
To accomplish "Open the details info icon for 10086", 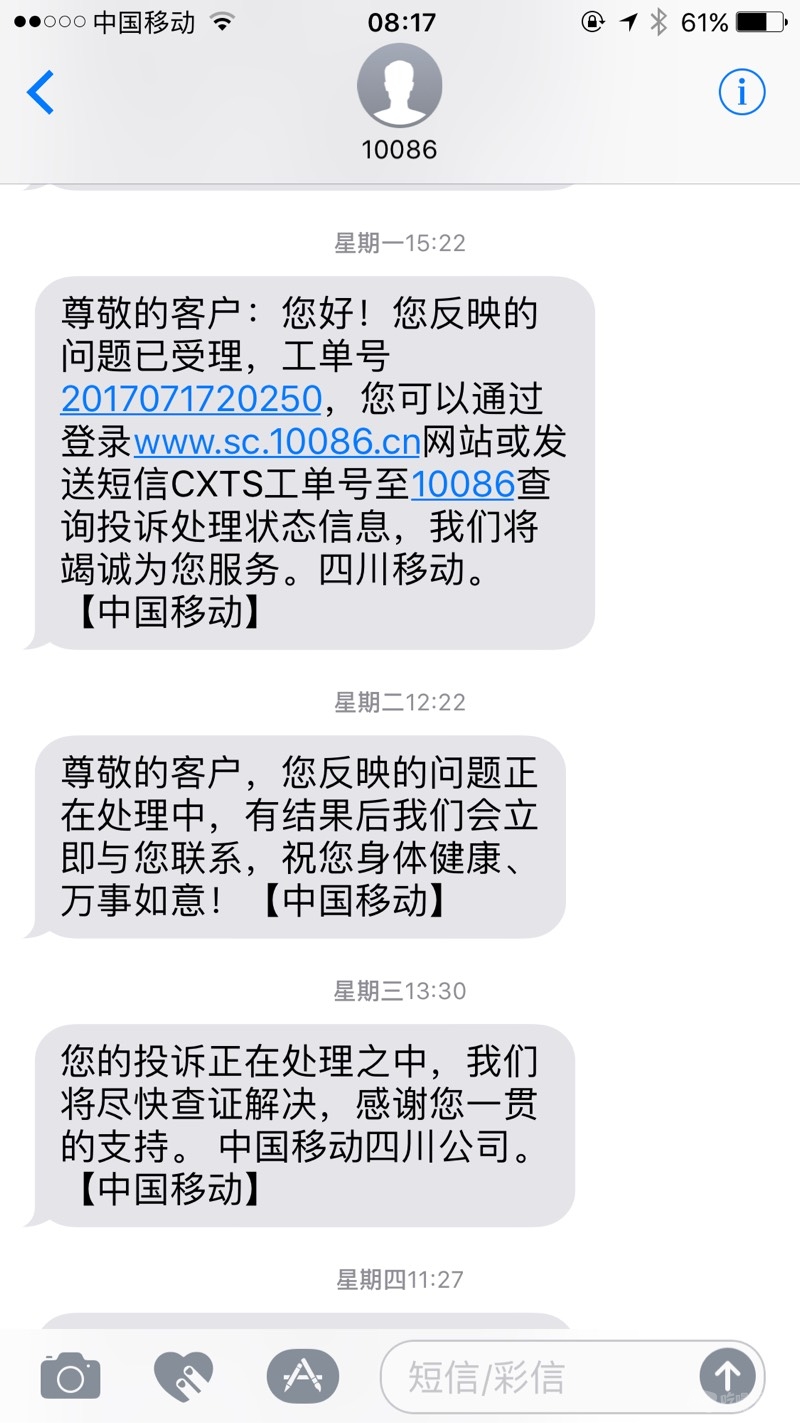I will (x=742, y=93).
